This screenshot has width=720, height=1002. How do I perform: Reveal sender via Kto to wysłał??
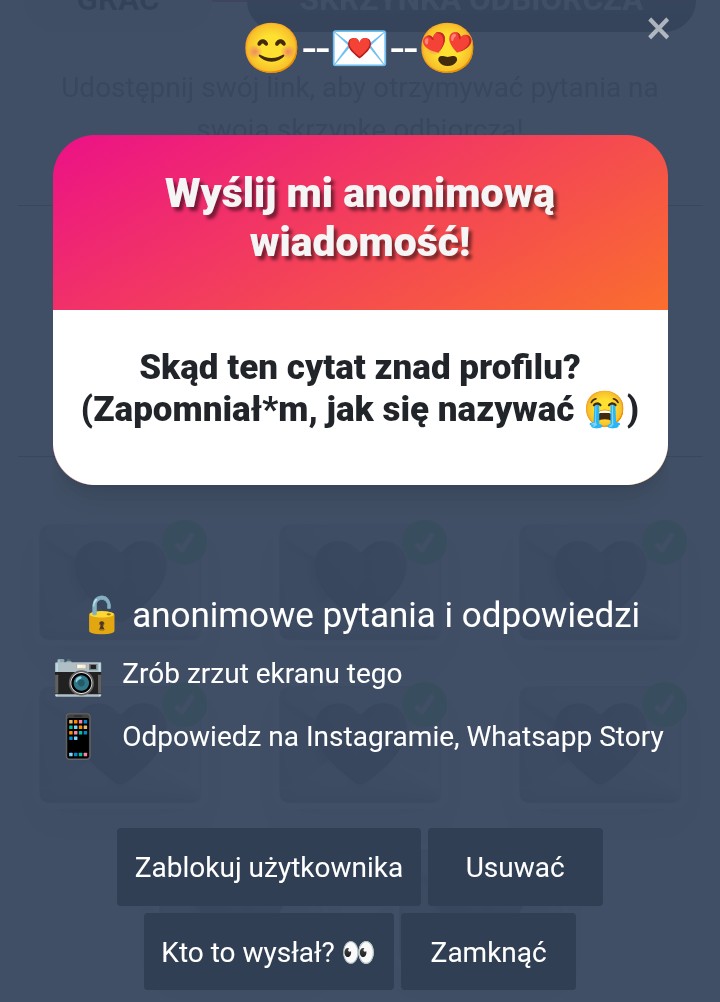[268, 952]
